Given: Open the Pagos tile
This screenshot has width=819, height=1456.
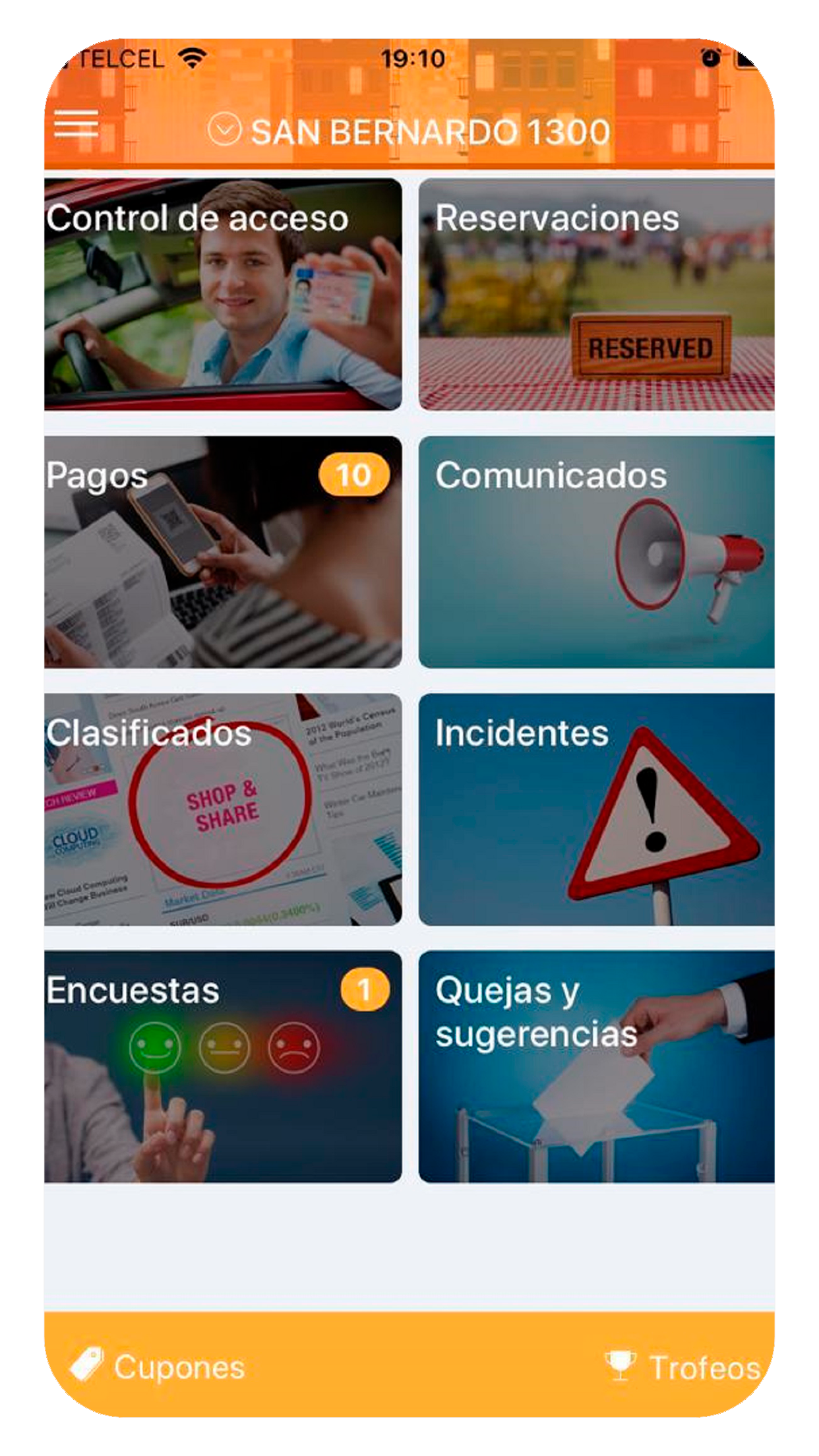Looking at the screenshot, I should point(223,552).
